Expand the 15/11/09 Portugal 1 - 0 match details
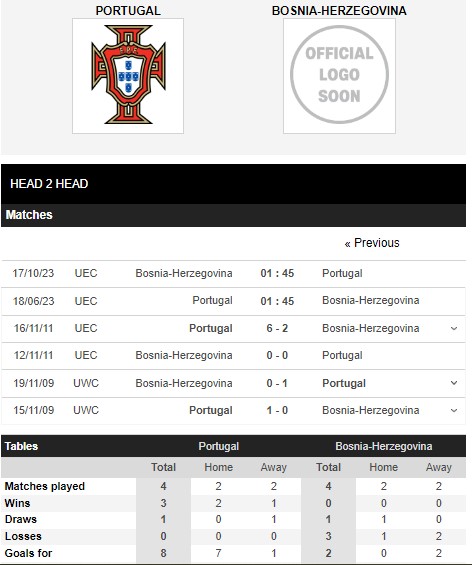The height and width of the screenshot is (565, 472). click(454, 410)
